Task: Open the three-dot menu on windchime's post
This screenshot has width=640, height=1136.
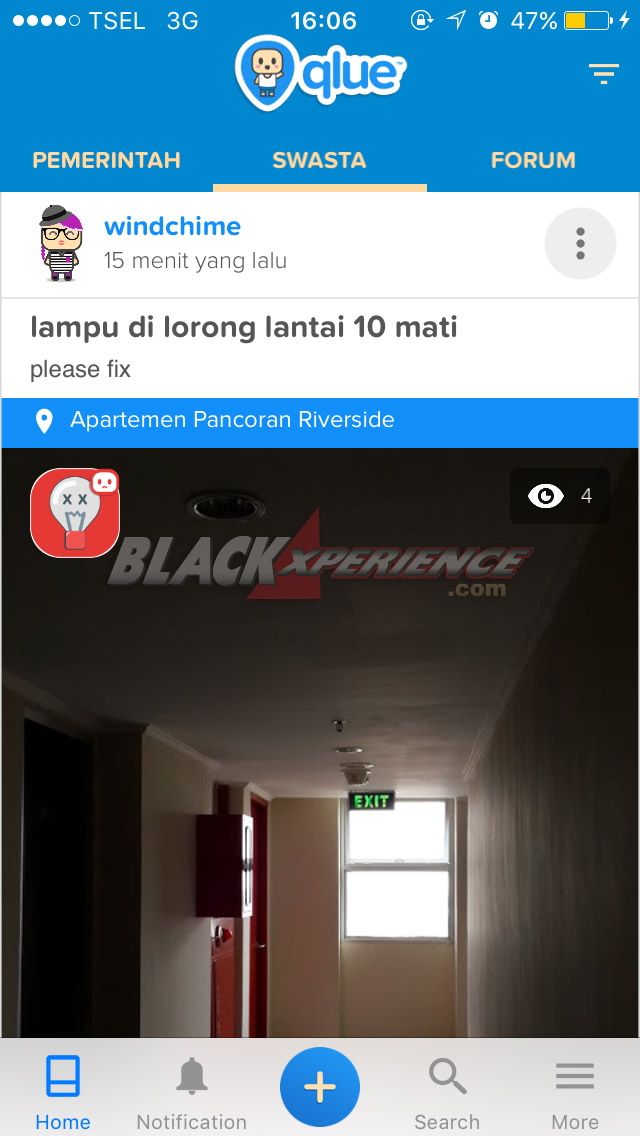Action: [581, 243]
